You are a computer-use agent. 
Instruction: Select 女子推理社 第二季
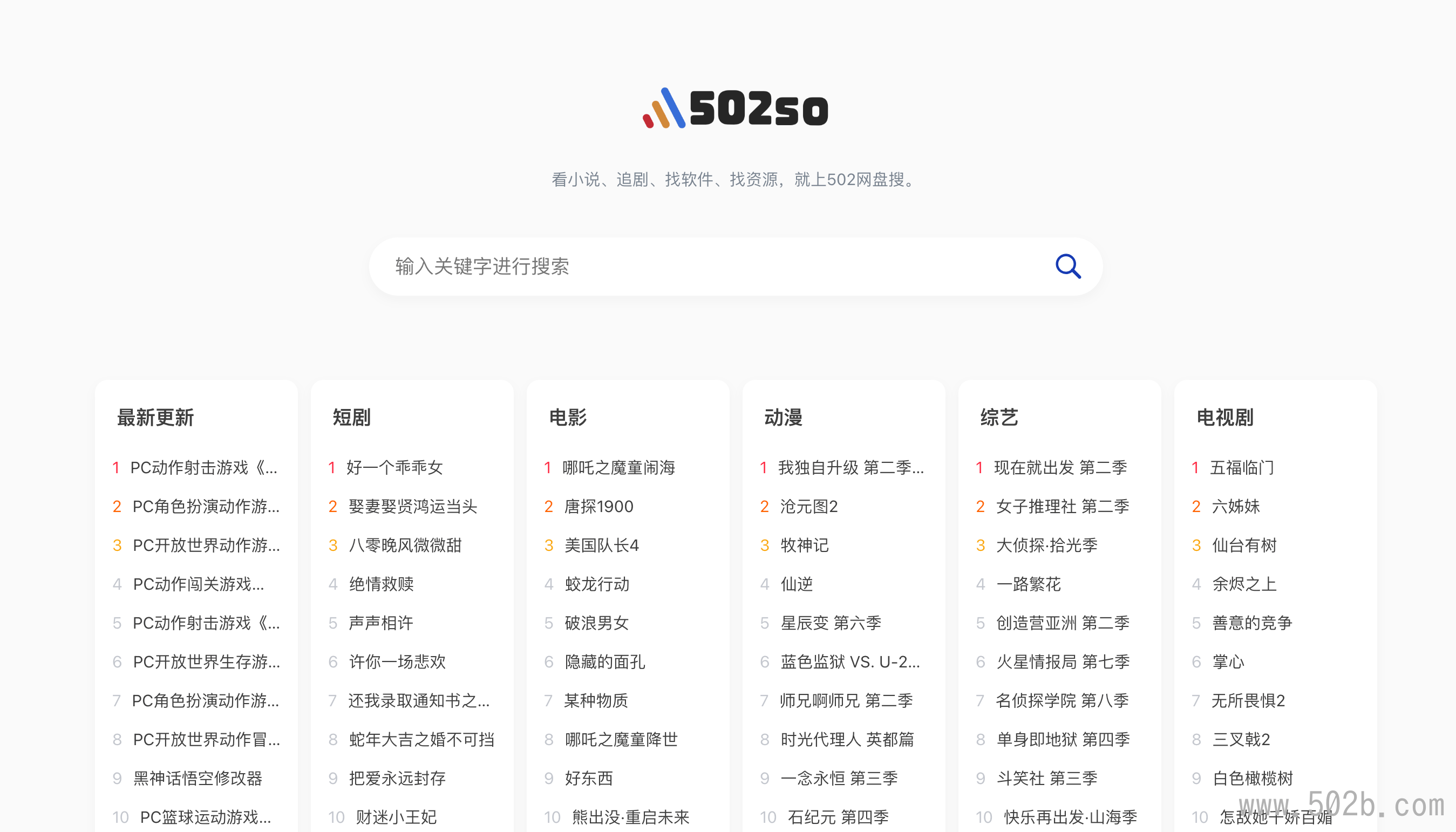[1062, 506]
